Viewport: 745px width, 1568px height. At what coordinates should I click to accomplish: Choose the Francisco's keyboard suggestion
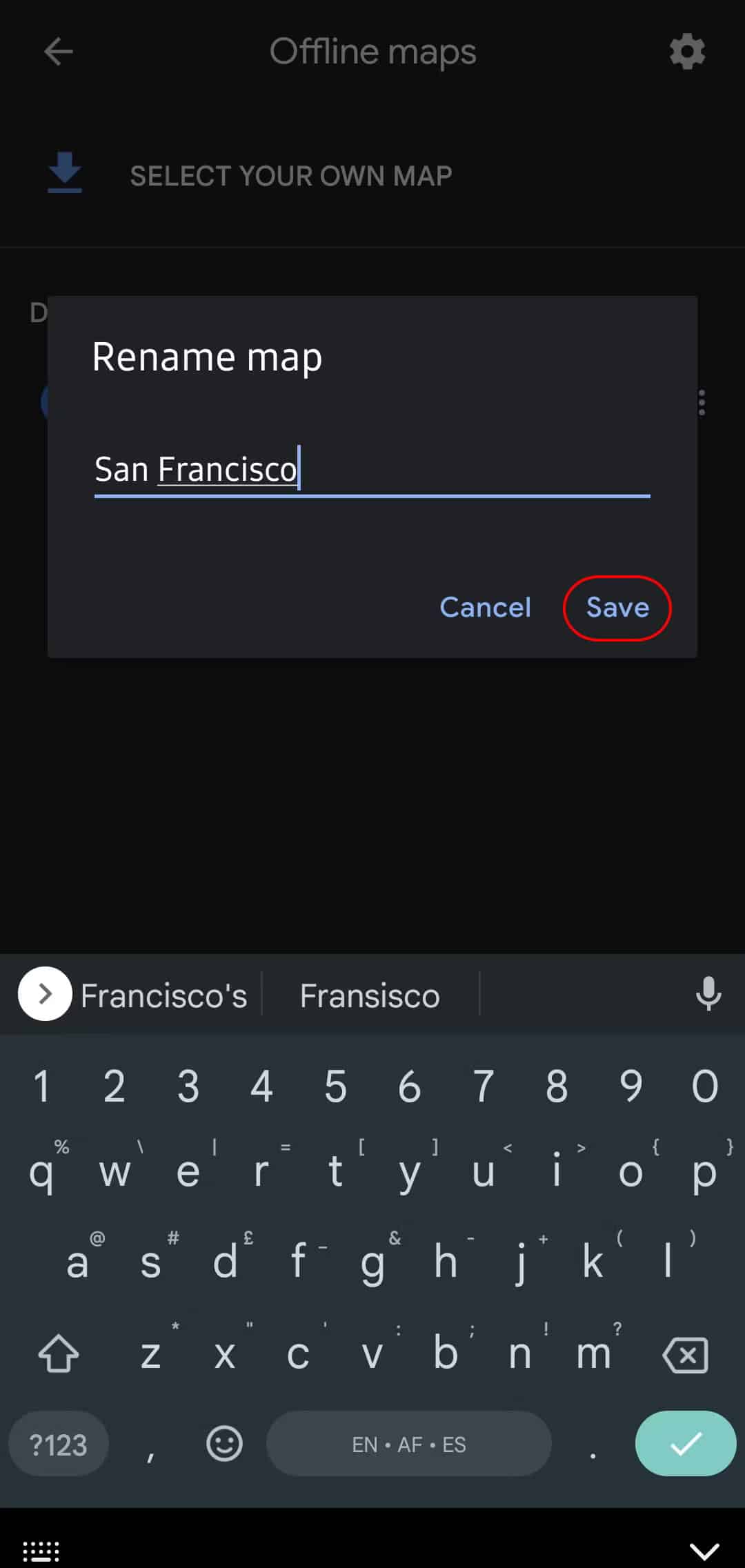click(x=163, y=995)
